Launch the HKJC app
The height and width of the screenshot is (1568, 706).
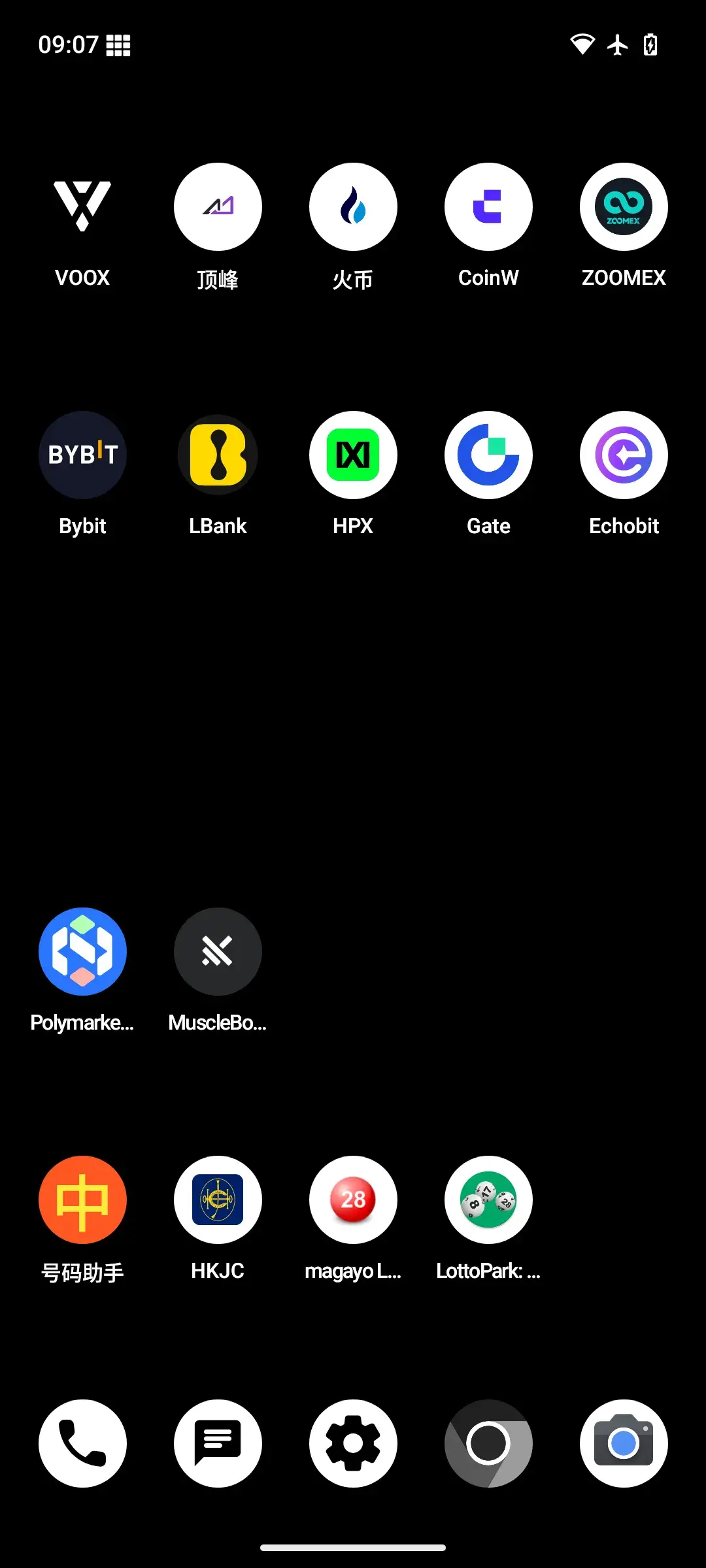(x=218, y=1200)
